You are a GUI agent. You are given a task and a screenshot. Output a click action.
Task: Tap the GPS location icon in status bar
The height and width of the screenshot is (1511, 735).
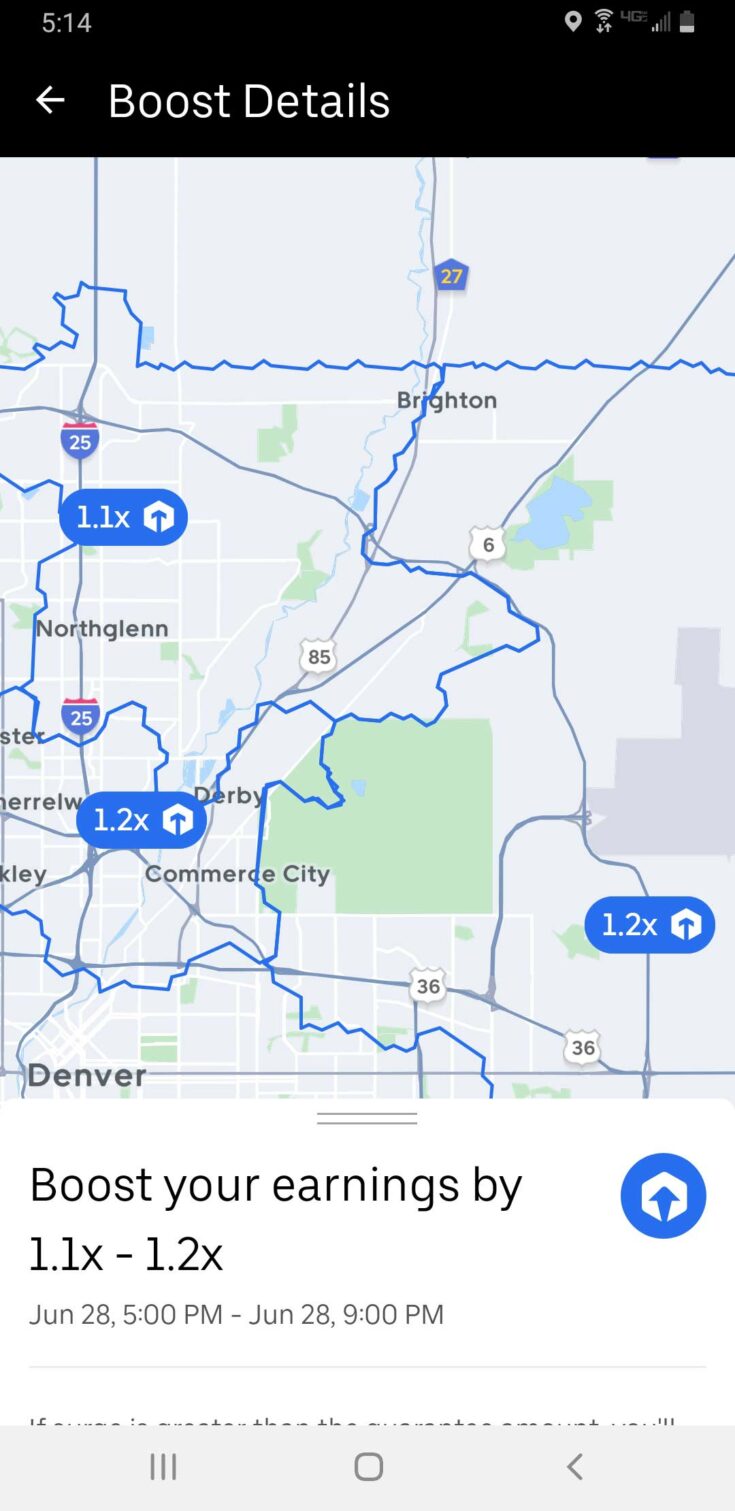573,21
